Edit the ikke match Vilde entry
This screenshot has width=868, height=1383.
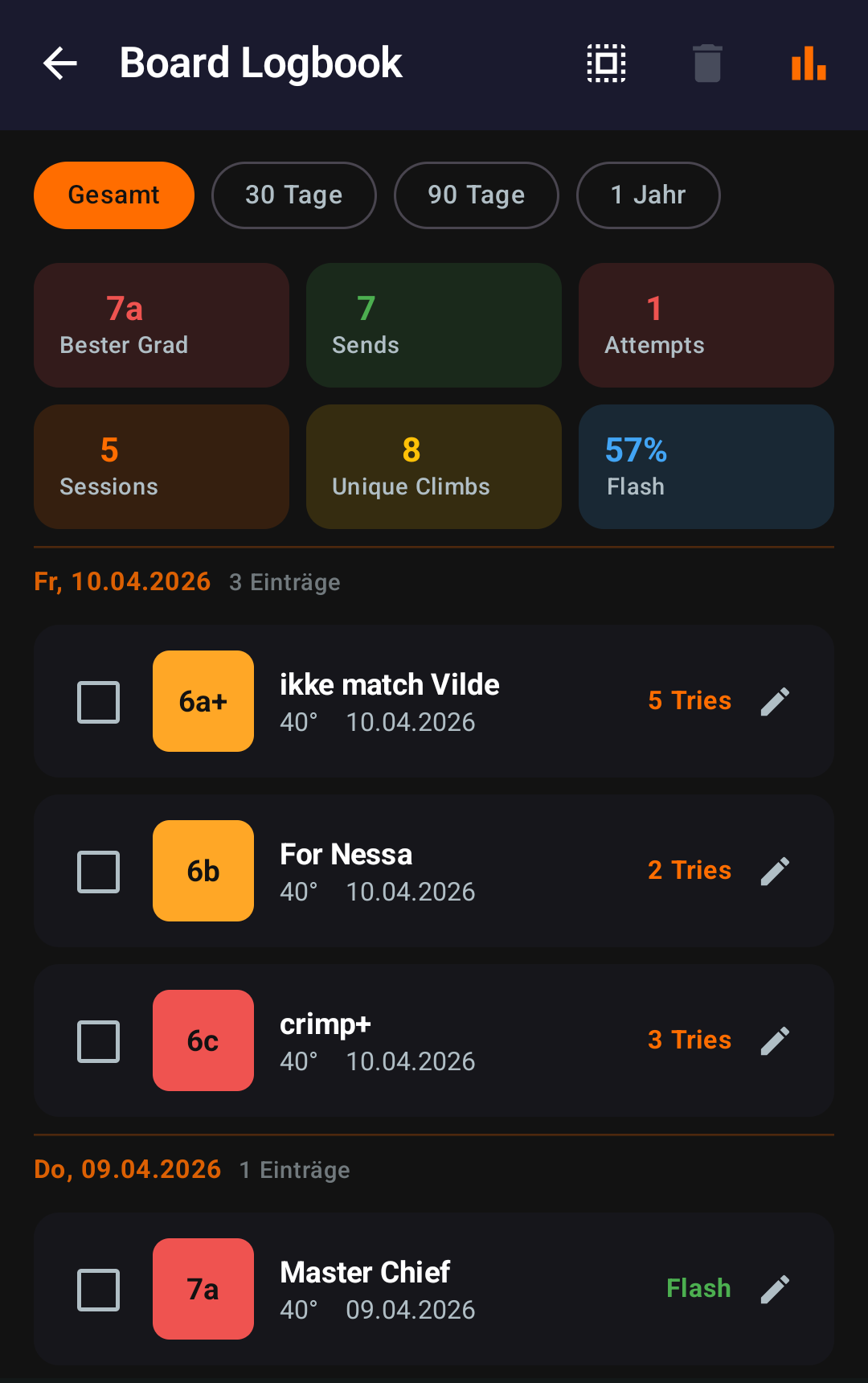775,701
